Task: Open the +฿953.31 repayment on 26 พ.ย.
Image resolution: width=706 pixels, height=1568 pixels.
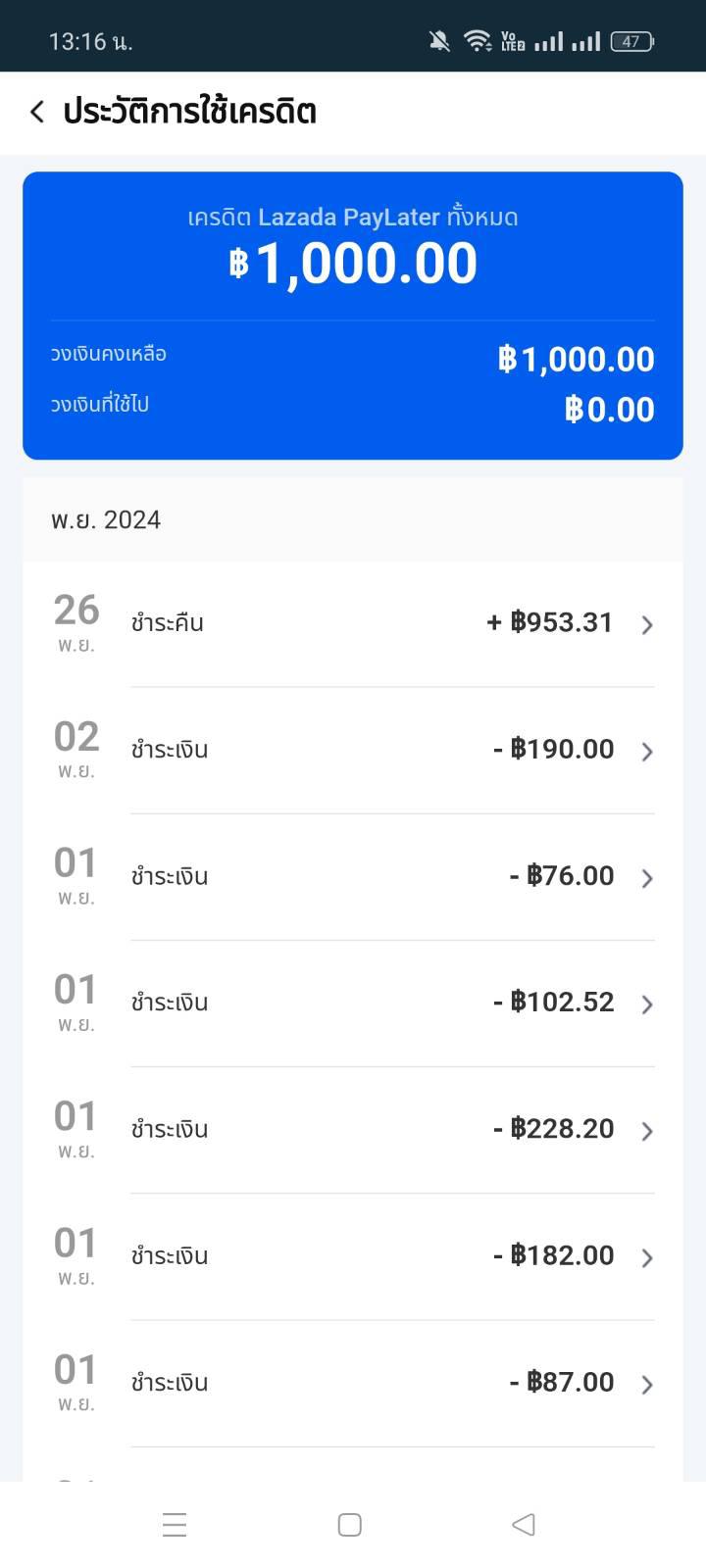Action: [353, 624]
